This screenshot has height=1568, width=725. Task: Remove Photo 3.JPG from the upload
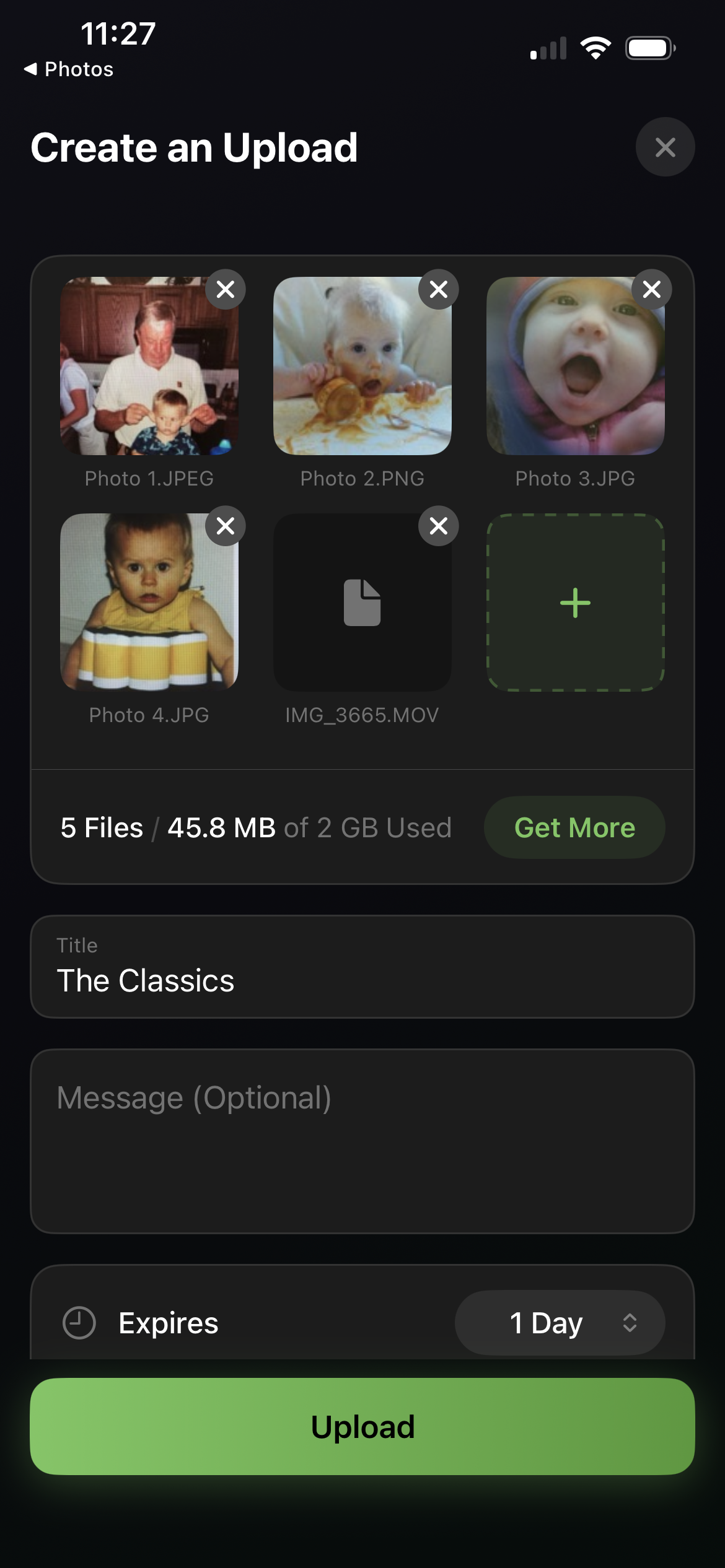(x=652, y=289)
